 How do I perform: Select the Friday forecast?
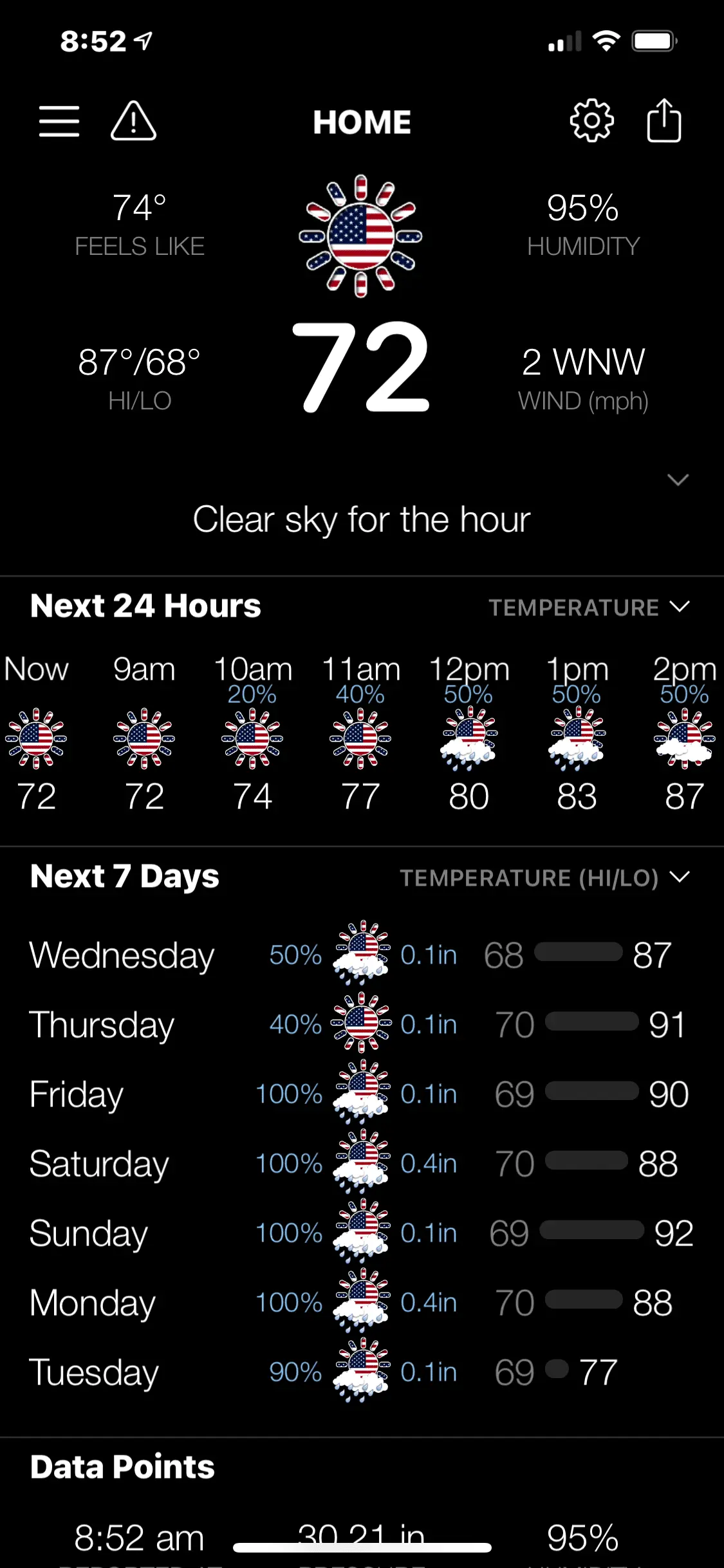360,1094
